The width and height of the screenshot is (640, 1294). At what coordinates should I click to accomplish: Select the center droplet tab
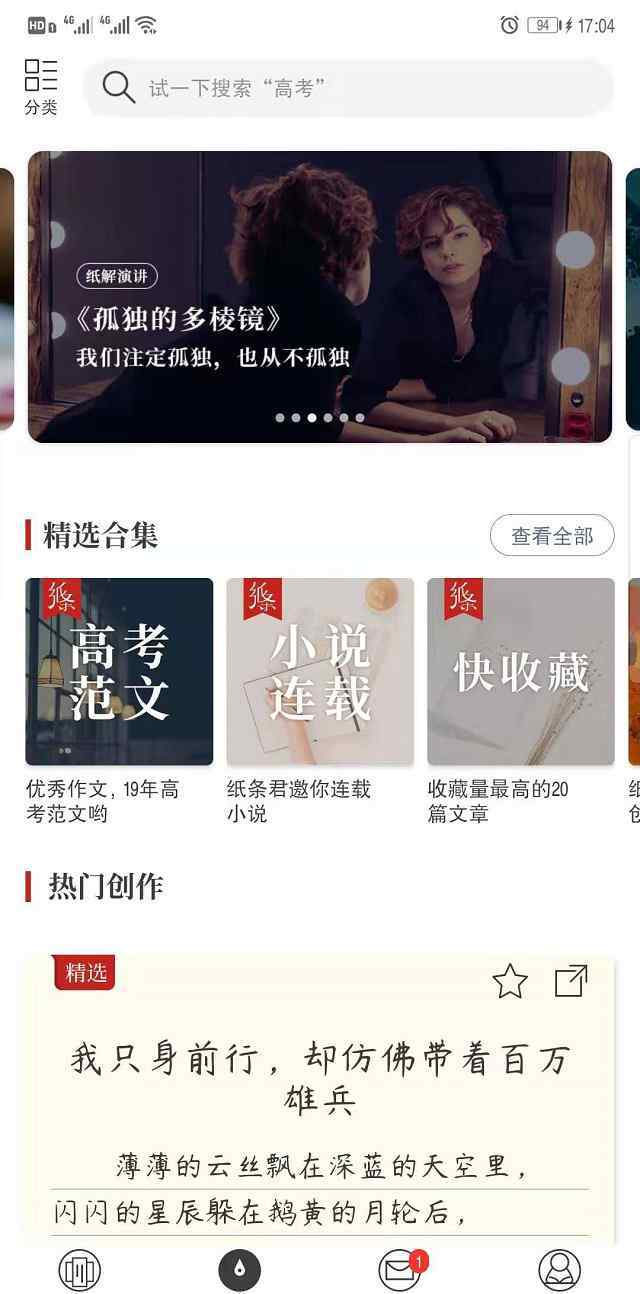point(240,1270)
